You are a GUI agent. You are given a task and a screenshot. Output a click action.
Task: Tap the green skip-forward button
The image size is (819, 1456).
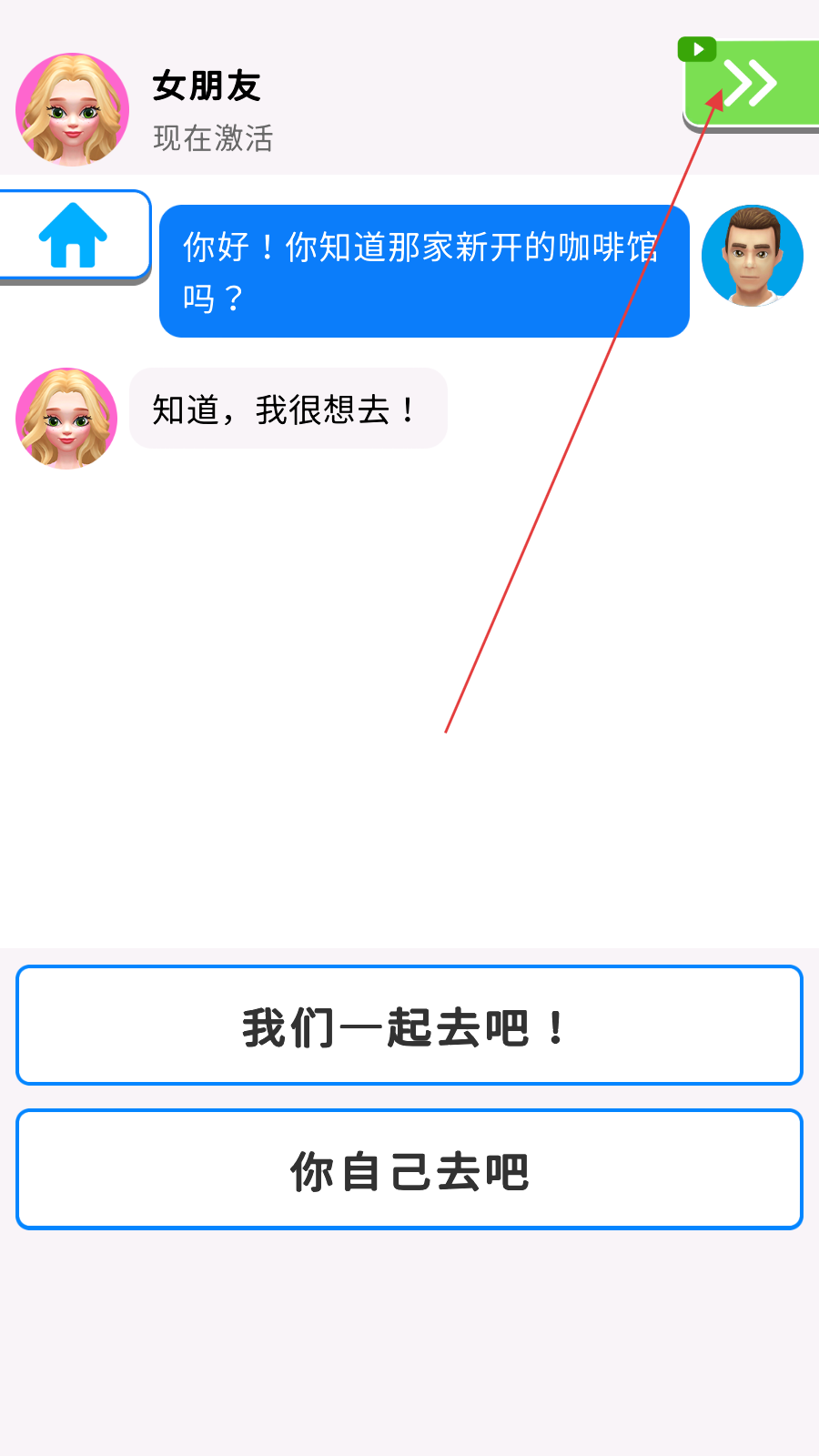coord(752,84)
